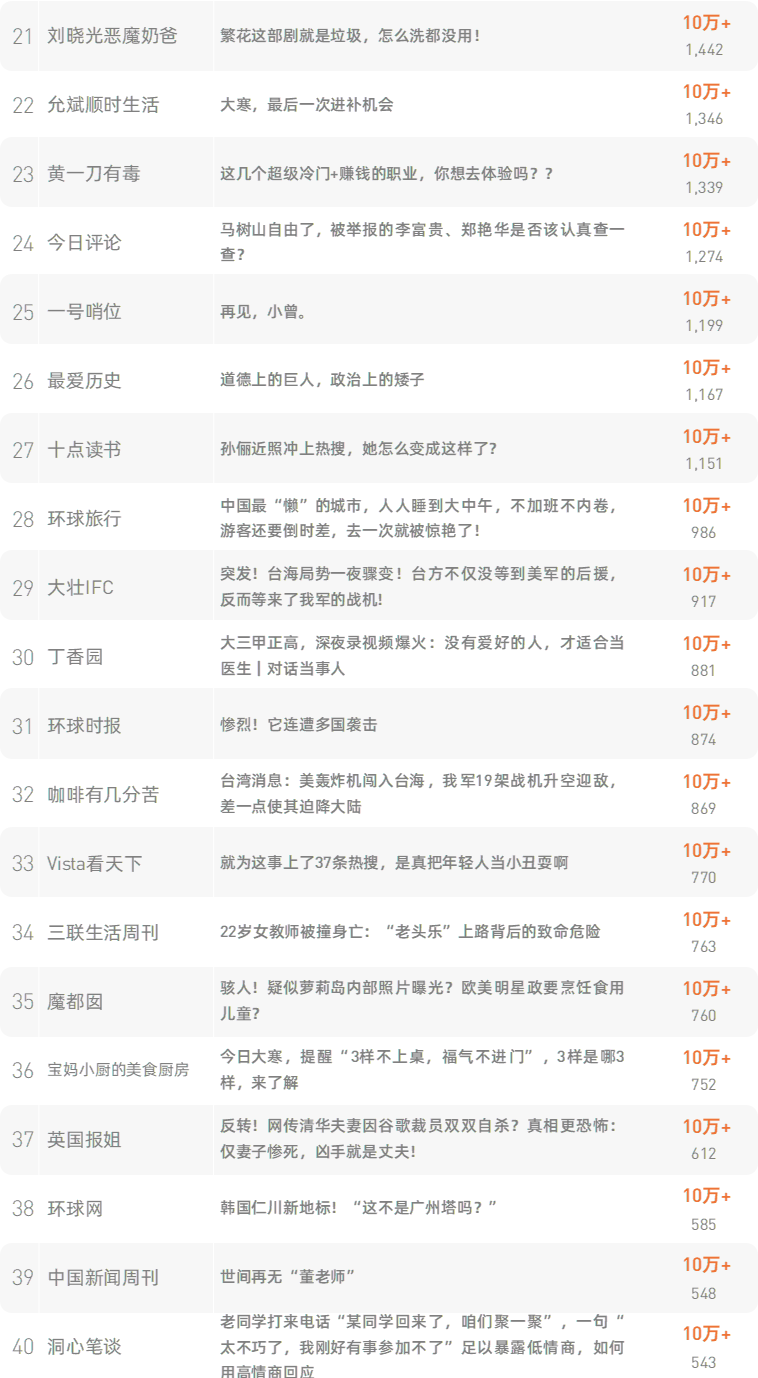The height and width of the screenshot is (1378, 758).
Task: Open the 中国新闻周刊 article 世间再无董老师
Action: click(x=288, y=1277)
